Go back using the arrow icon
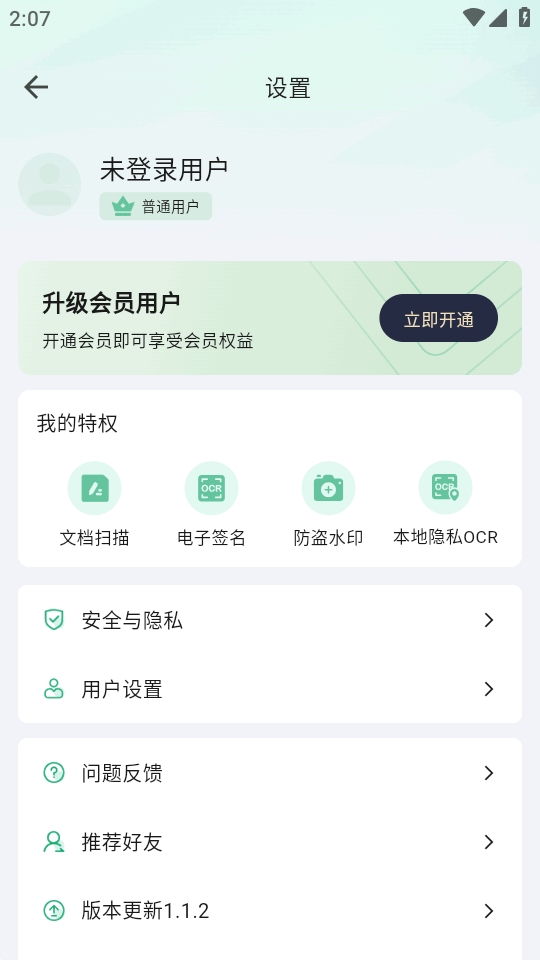 point(36,88)
